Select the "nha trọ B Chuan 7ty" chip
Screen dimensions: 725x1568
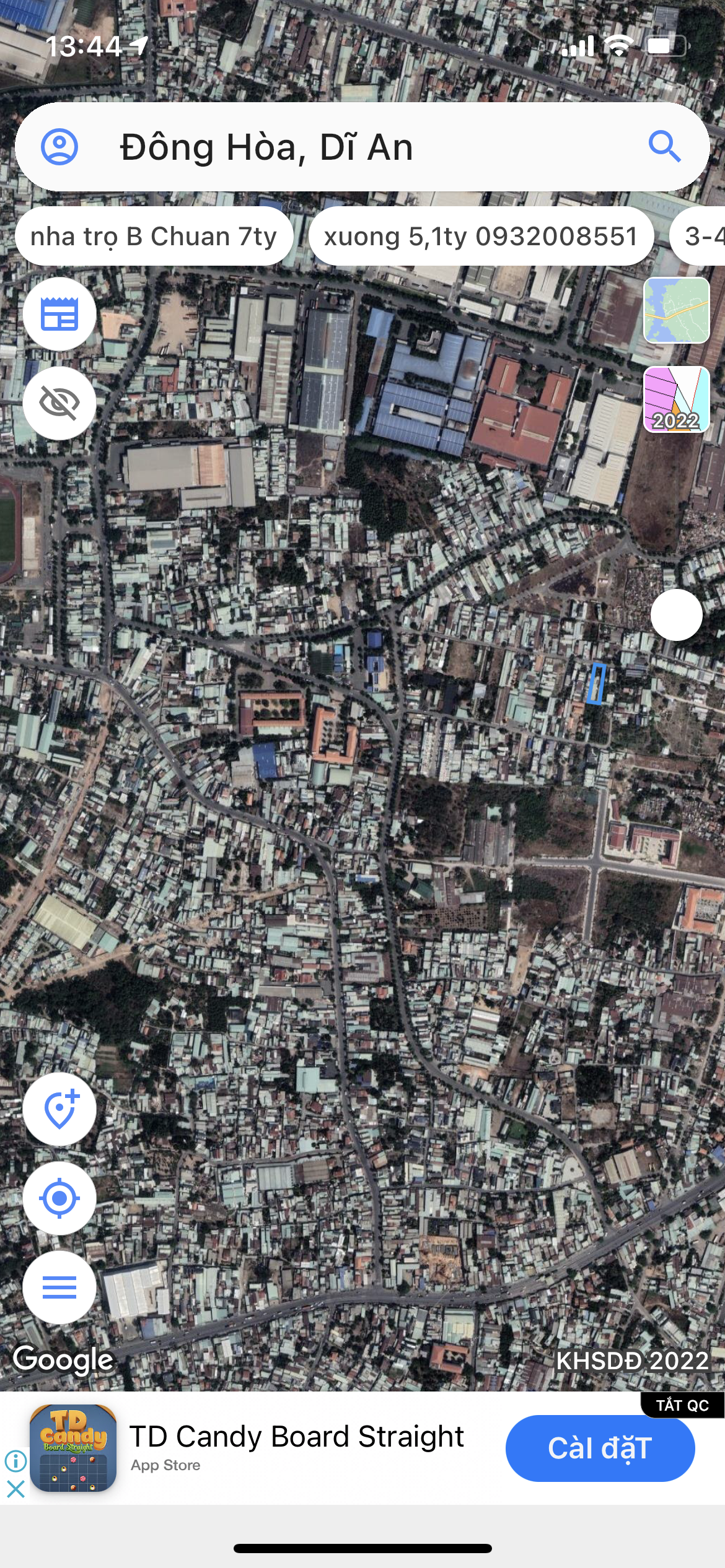[x=154, y=236]
